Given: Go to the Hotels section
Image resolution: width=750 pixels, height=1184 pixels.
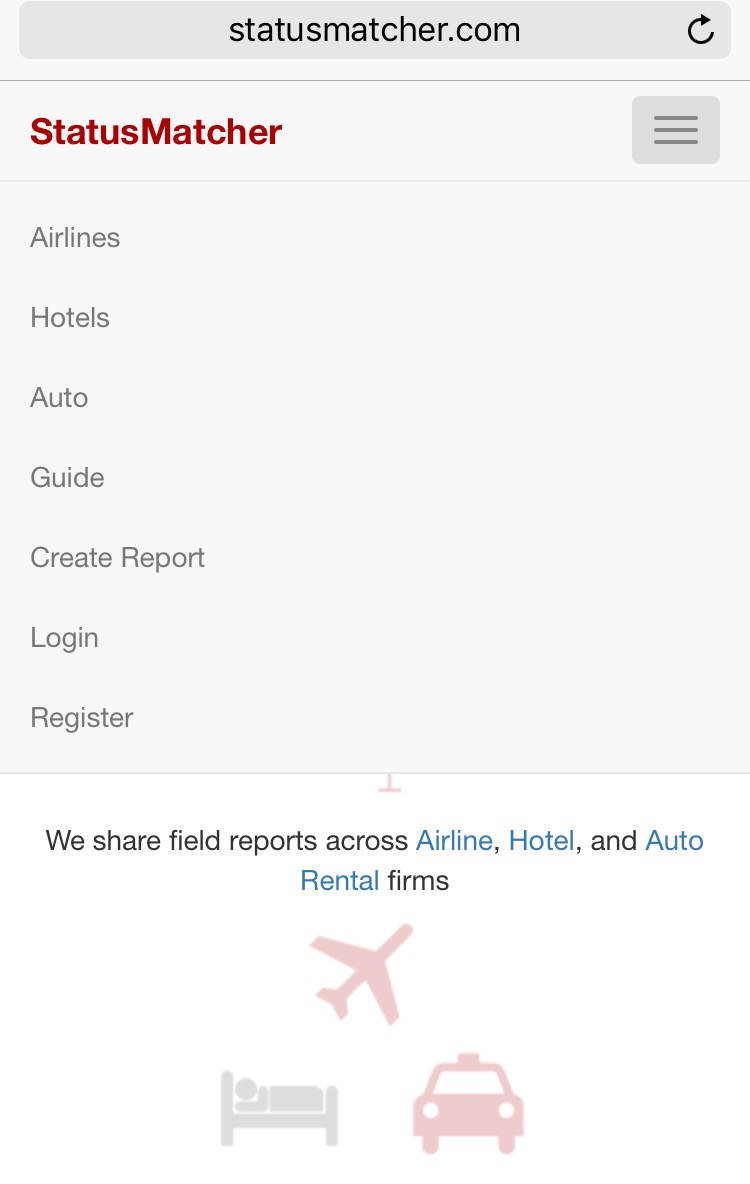Looking at the screenshot, I should pos(70,318).
